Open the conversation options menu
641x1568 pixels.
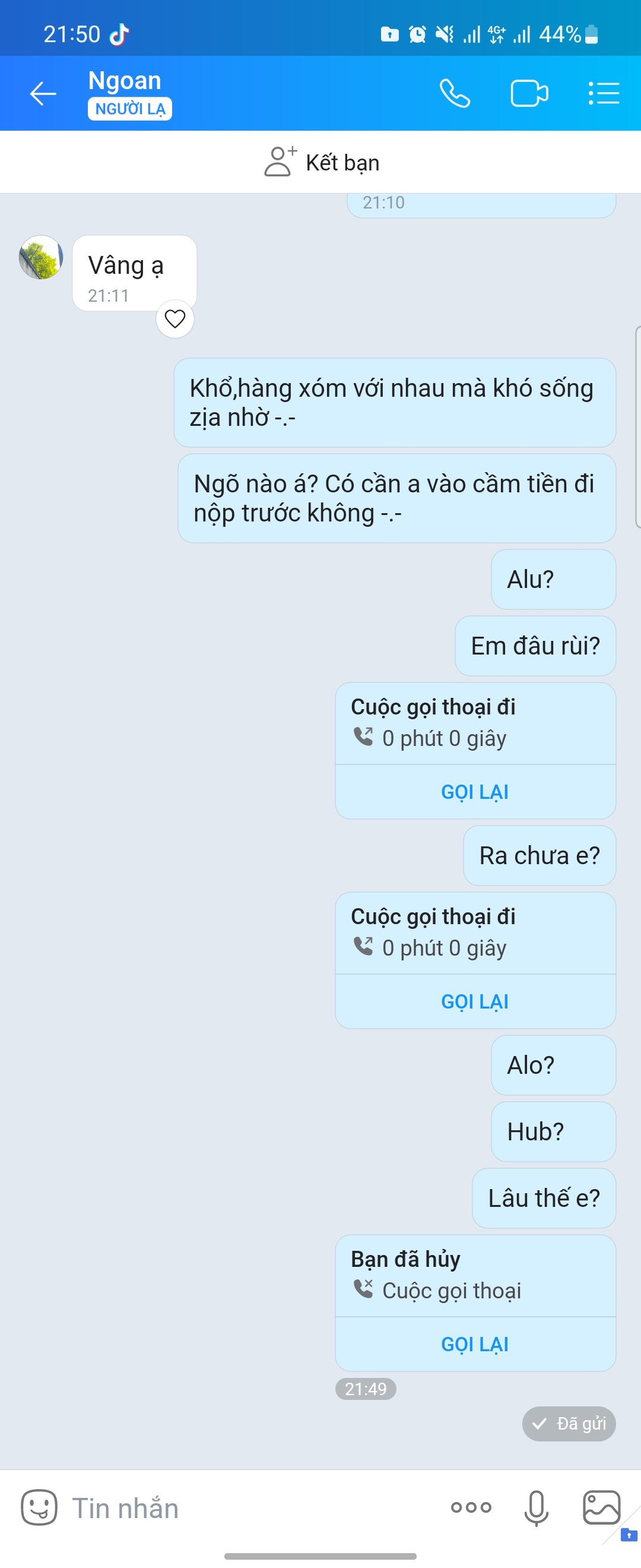click(x=603, y=94)
